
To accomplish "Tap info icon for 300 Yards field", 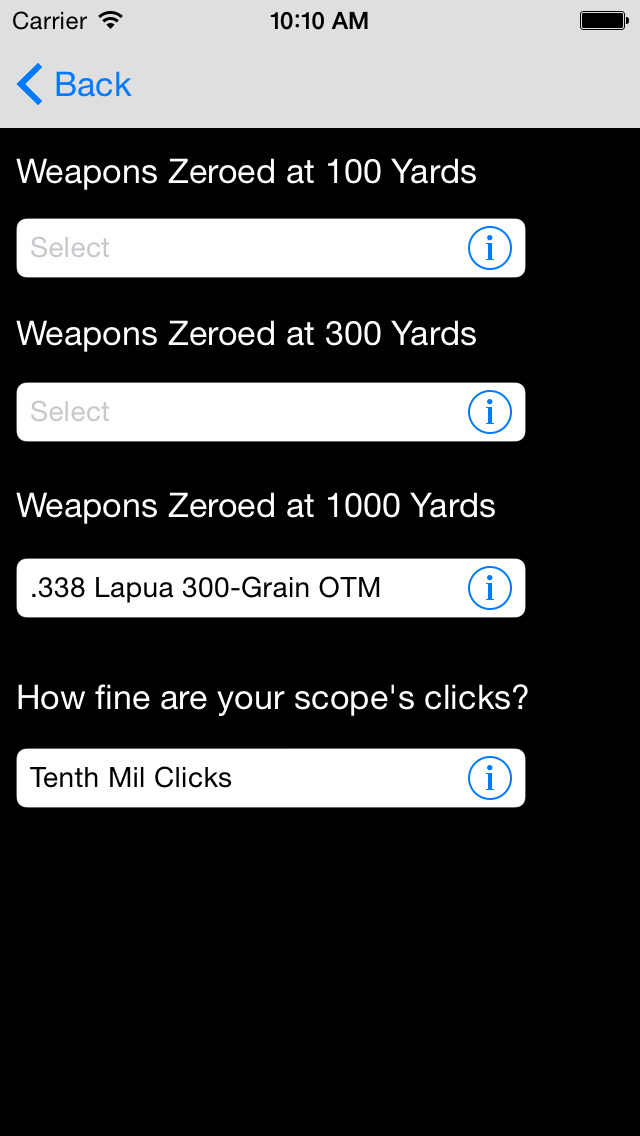I will 489,412.
